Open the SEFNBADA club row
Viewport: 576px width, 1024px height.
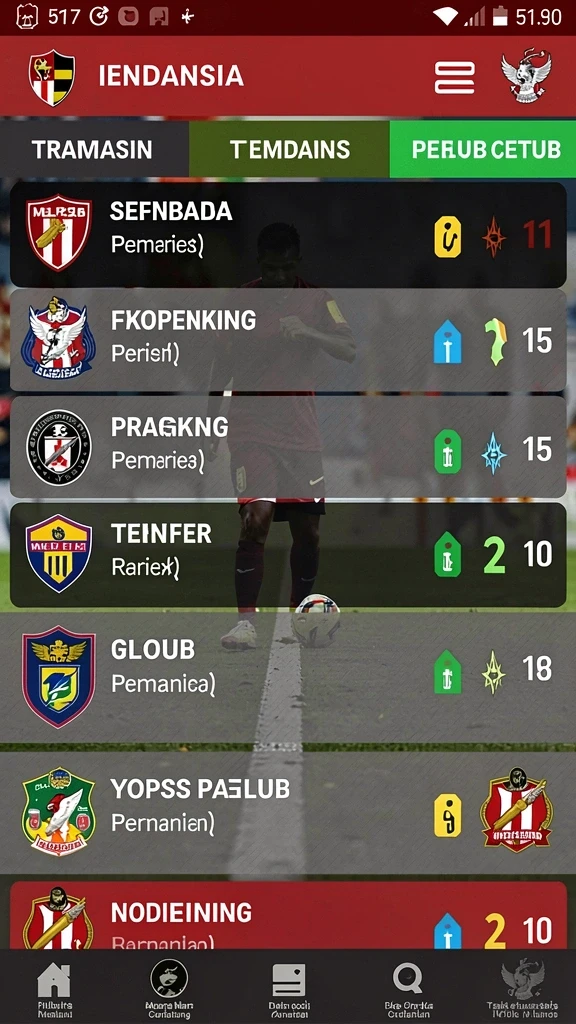[x=288, y=235]
